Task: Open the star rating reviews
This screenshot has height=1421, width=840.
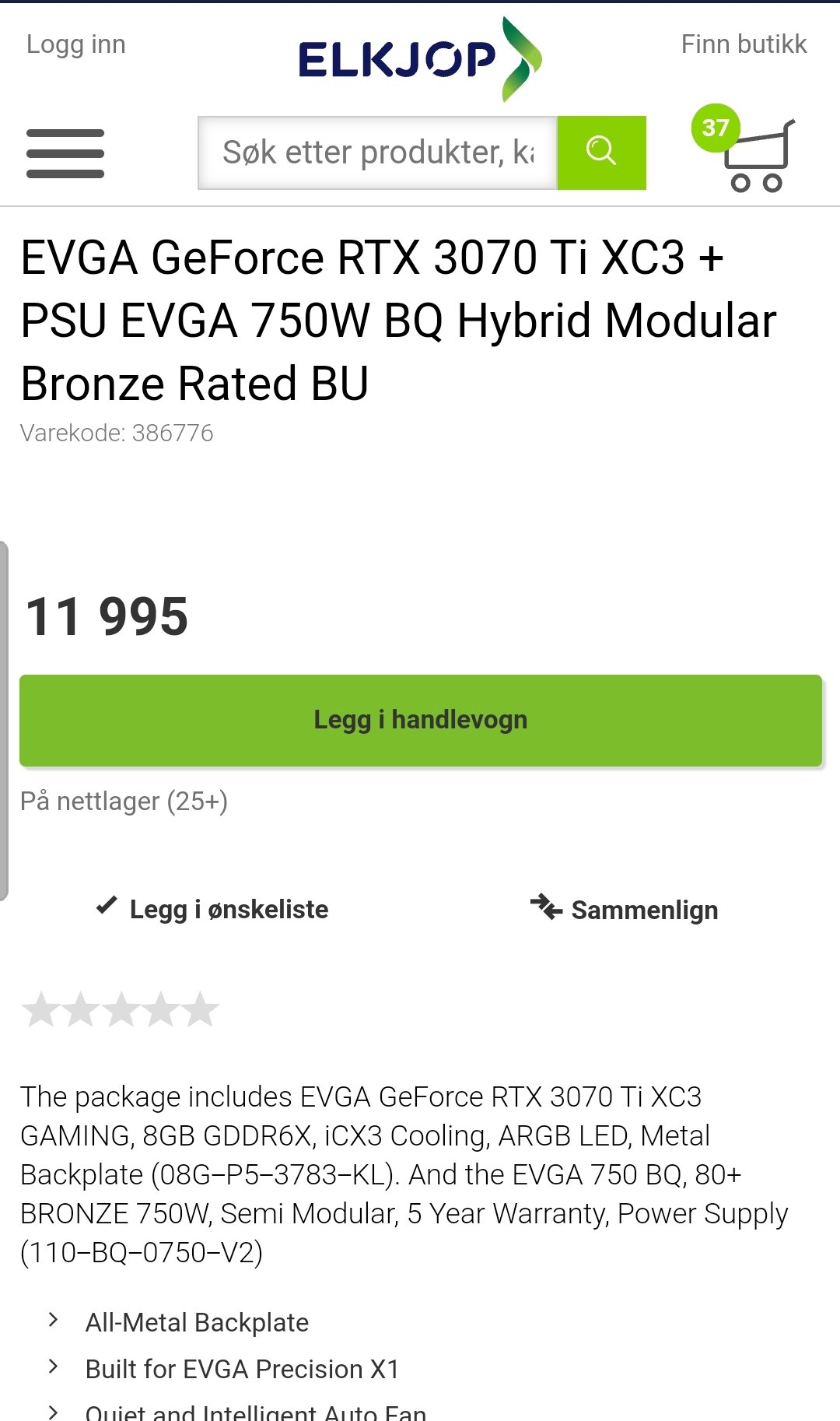Action: tap(121, 1009)
